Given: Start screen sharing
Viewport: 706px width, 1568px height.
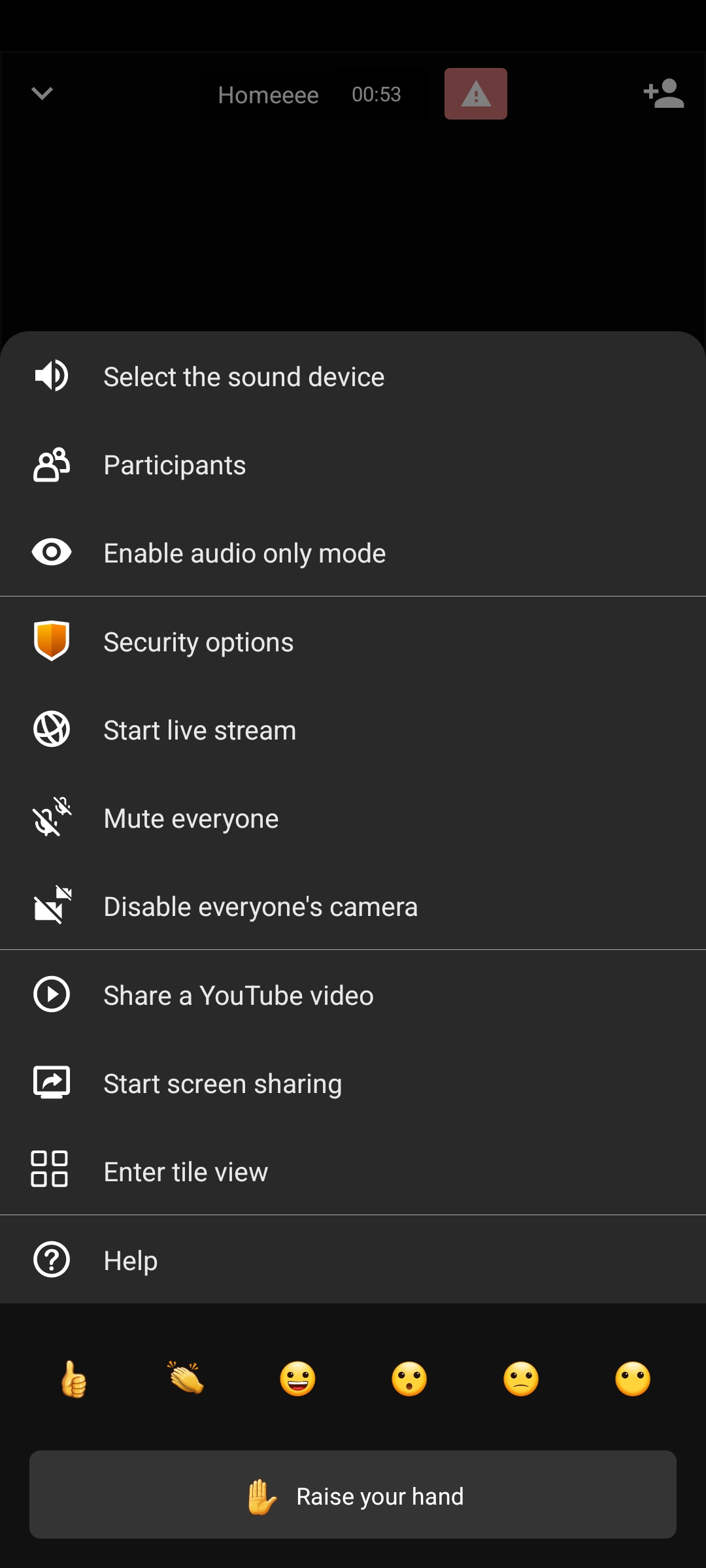Looking at the screenshot, I should click(222, 1084).
